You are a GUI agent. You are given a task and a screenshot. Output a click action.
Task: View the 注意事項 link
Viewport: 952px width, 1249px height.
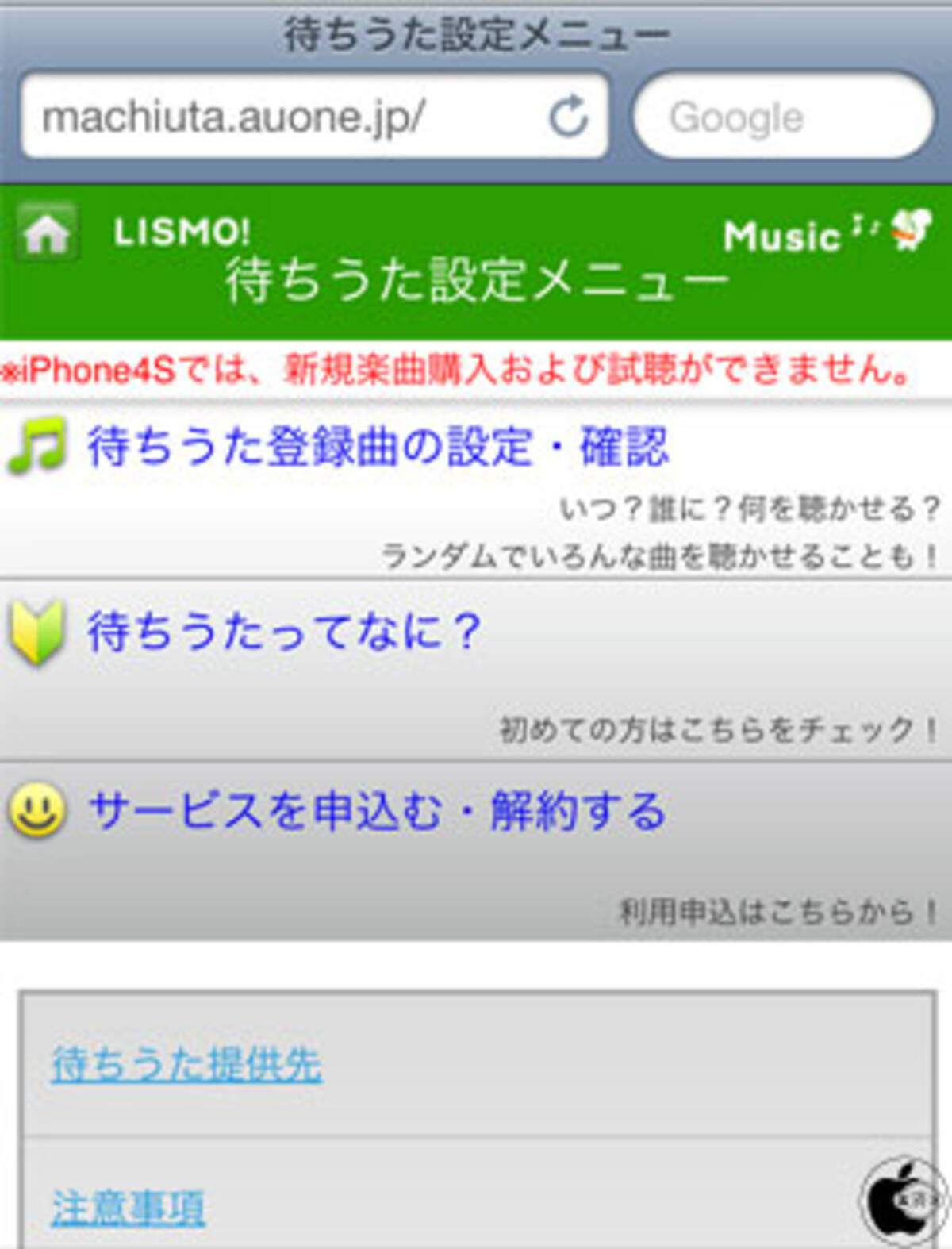129,1208
